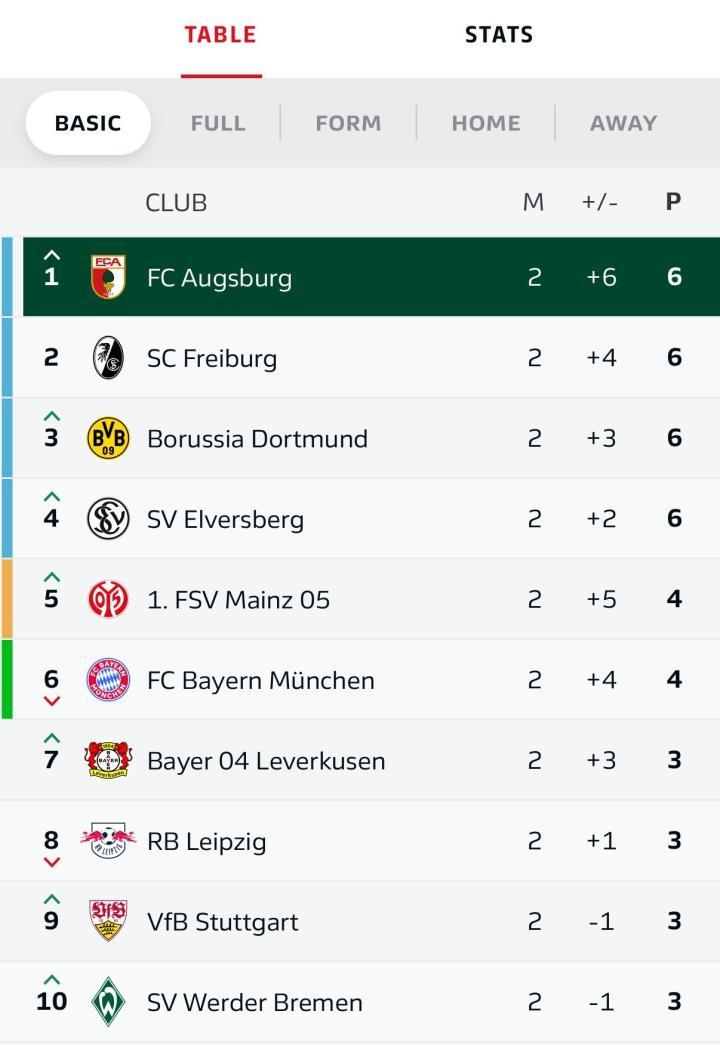Show the AWAY table standings
This screenshot has width=720, height=1045.
coord(623,123)
